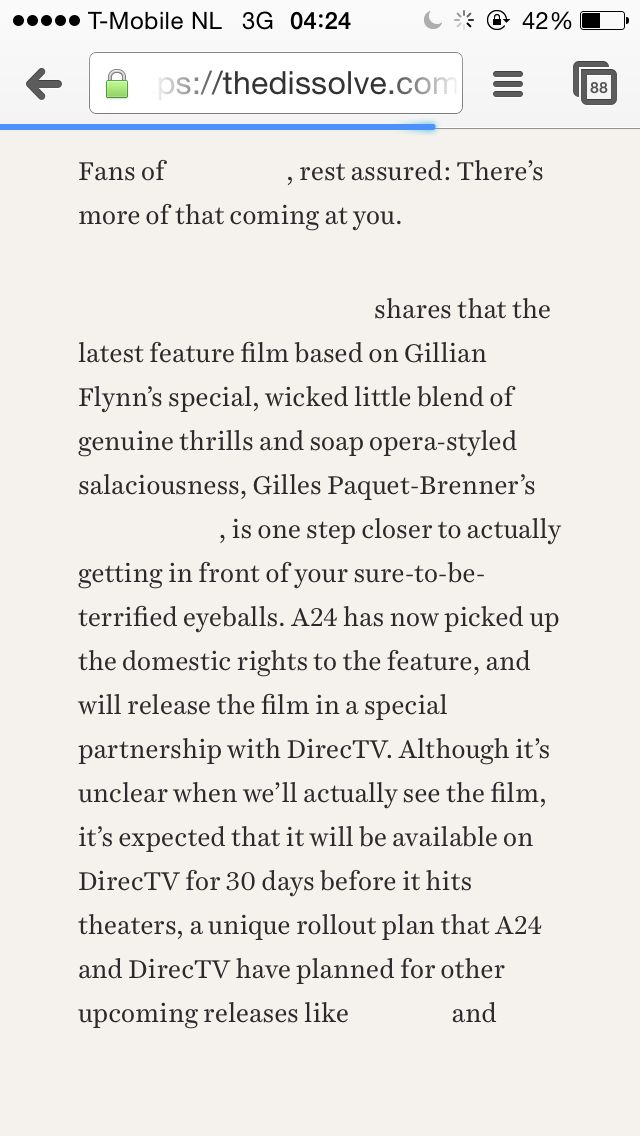Go back to the previous page
The image size is (640, 1136).
43,85
